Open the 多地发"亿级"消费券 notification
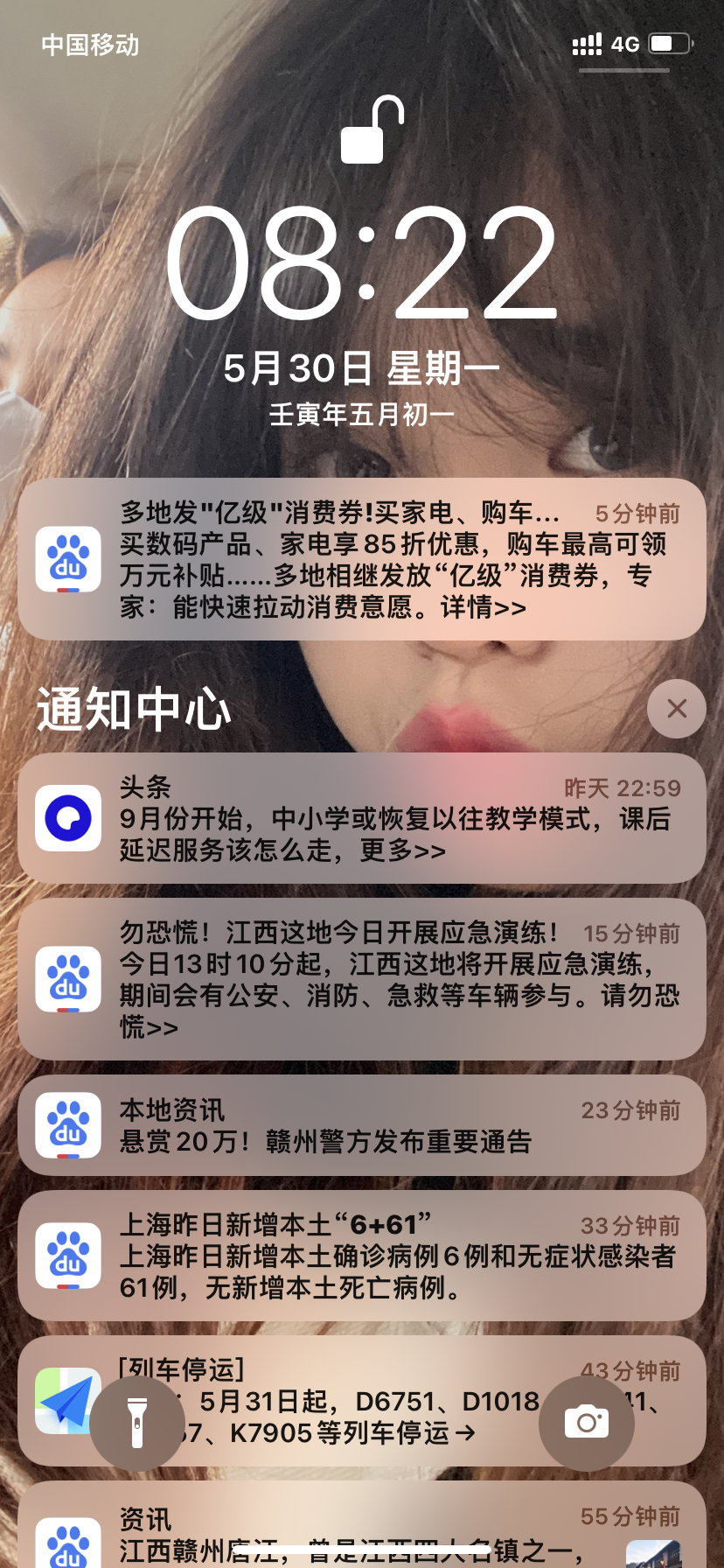724x1568 pixels. click(361, 559)
